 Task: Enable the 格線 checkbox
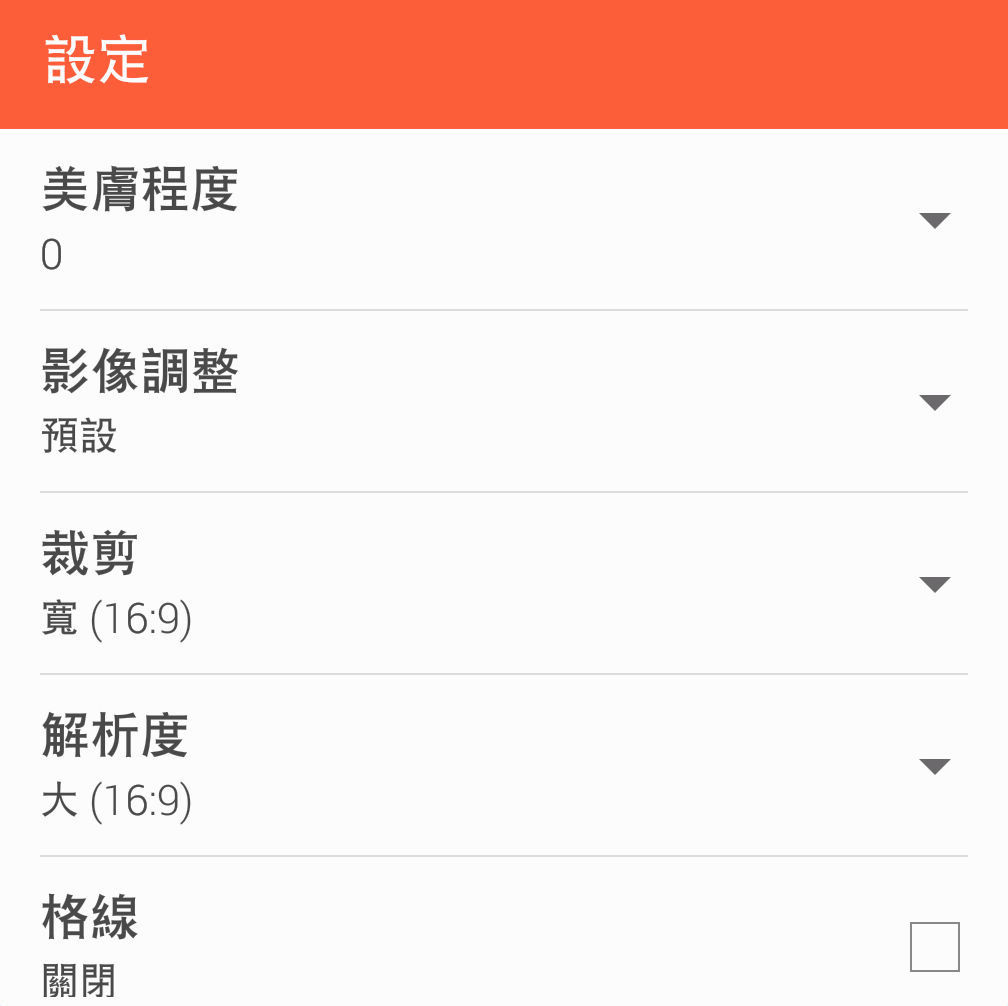934,947
